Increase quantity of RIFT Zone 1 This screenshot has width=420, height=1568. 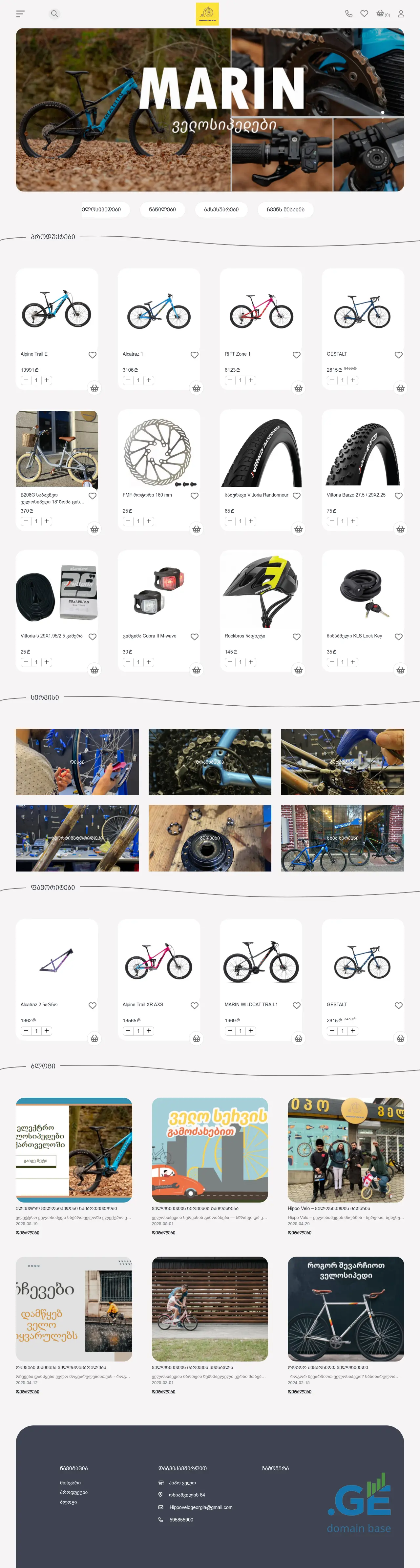(x=251, y=381)
